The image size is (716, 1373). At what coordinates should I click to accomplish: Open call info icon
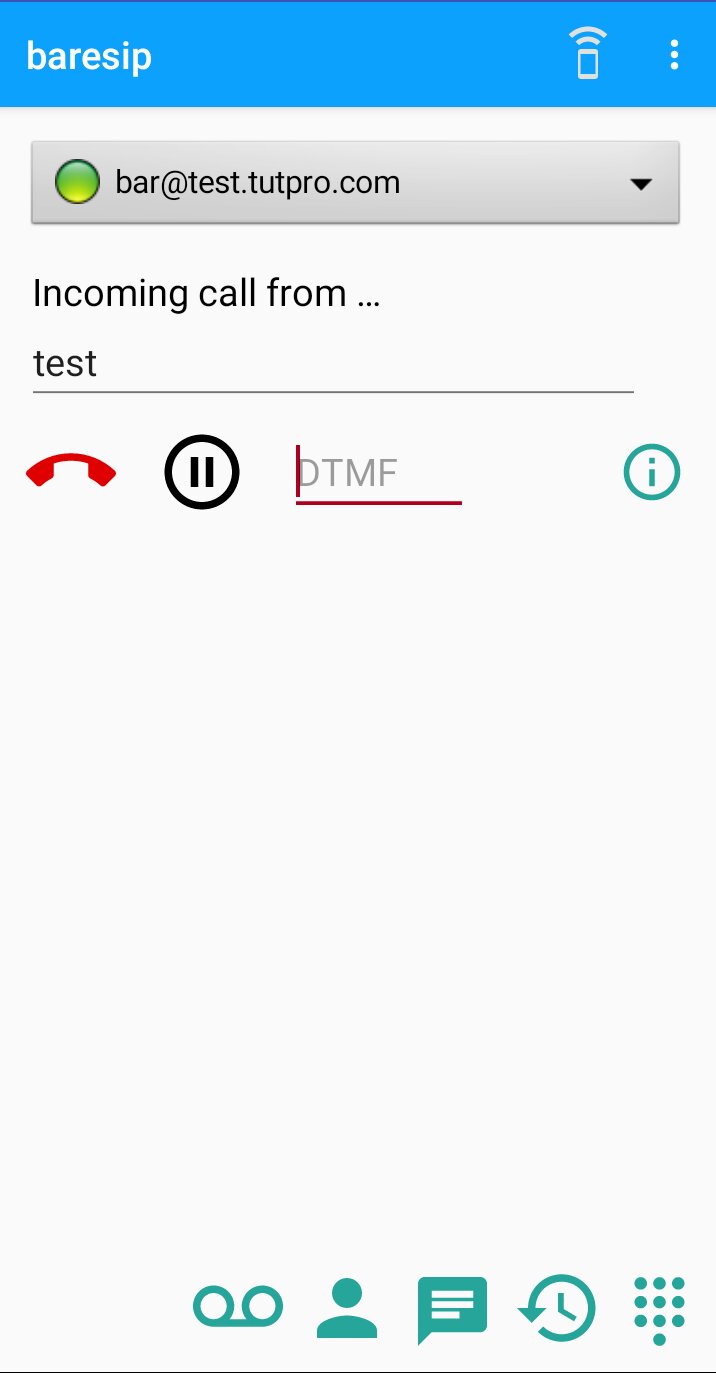[x=652, y=471]
